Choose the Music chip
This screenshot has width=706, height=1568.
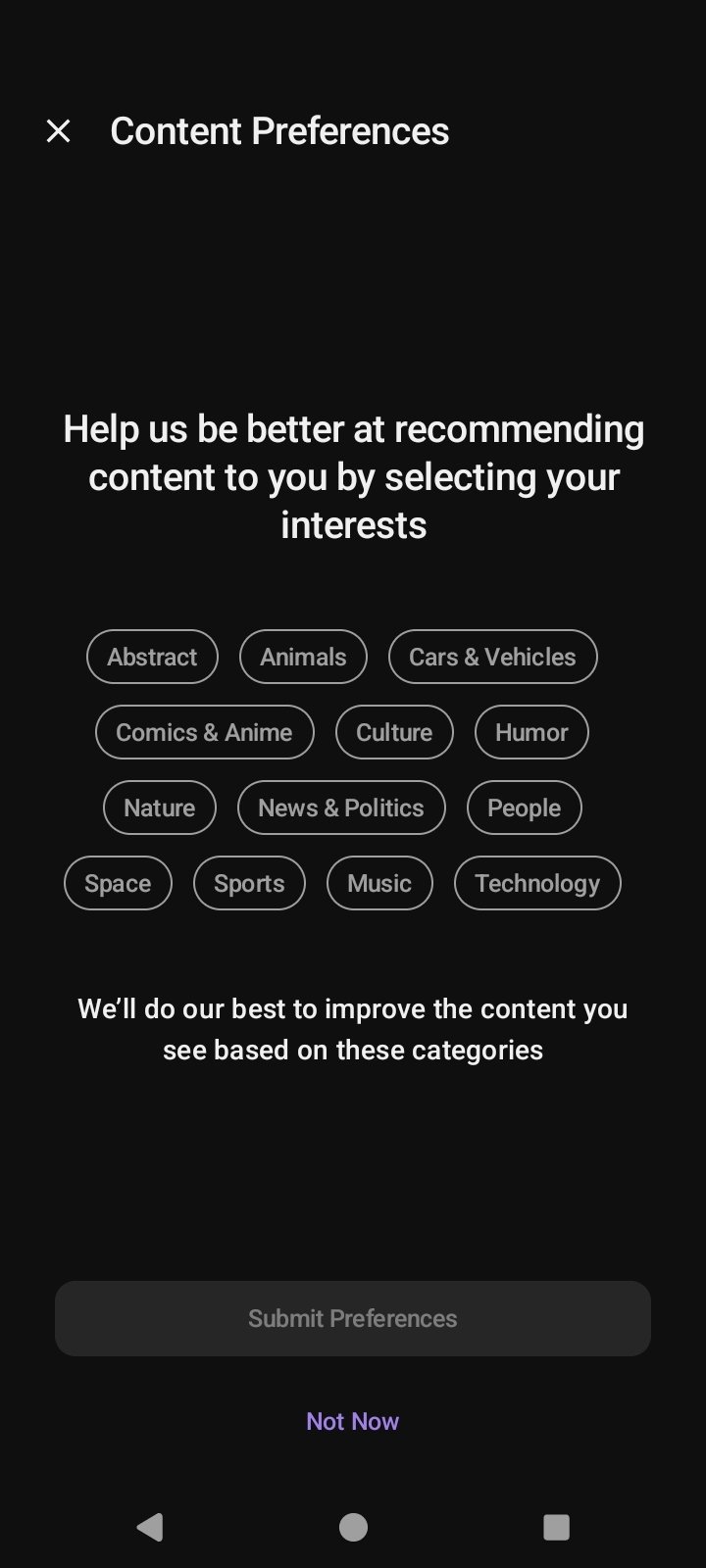[379, 883]
